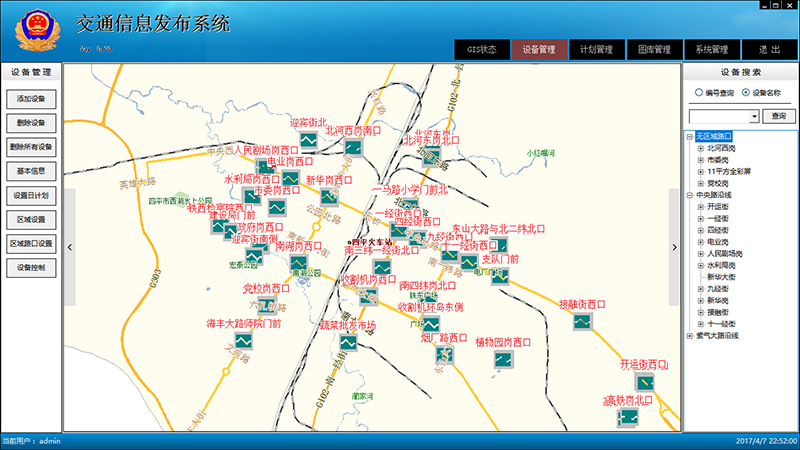Screen dimensions: 800x450
Task: Open the device search dropdown
Action: [x=754, y=116]
